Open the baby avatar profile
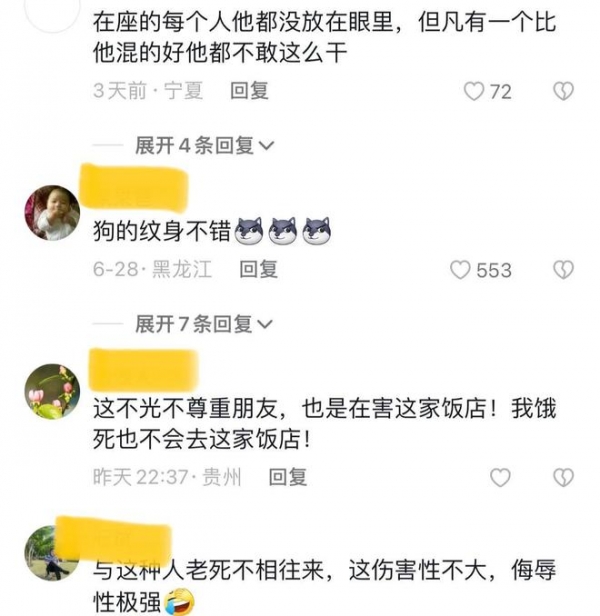This screenshot has width=600, height=616. tap(51, 212)
